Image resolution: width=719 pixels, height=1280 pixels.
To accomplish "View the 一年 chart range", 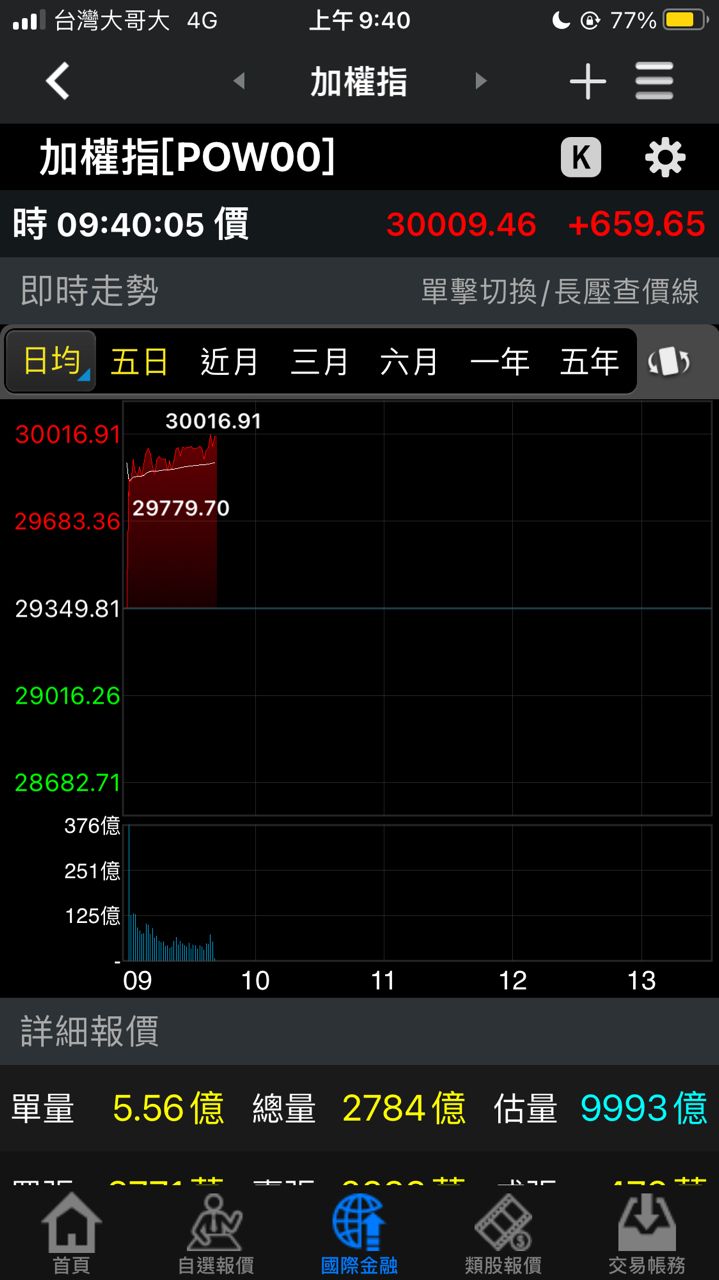I will 499,361.
